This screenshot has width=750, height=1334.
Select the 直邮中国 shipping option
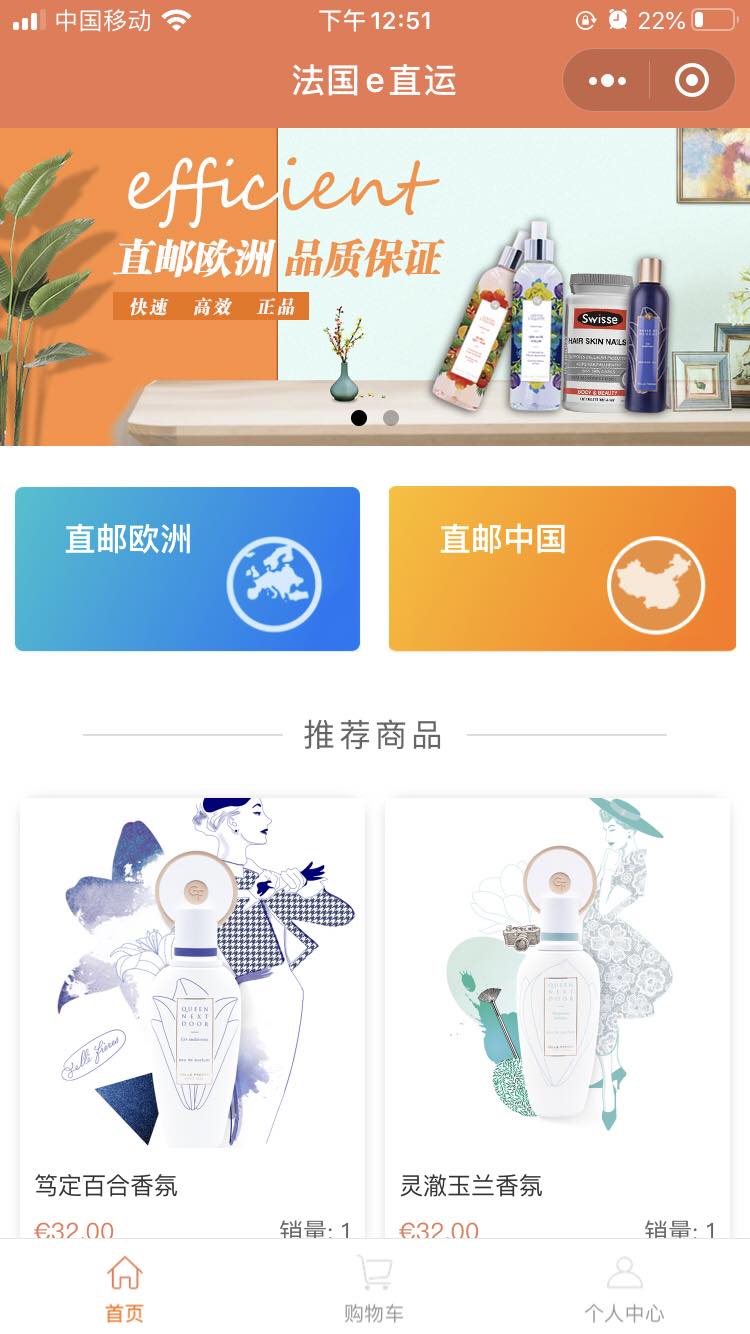click(x=562, y=569)
